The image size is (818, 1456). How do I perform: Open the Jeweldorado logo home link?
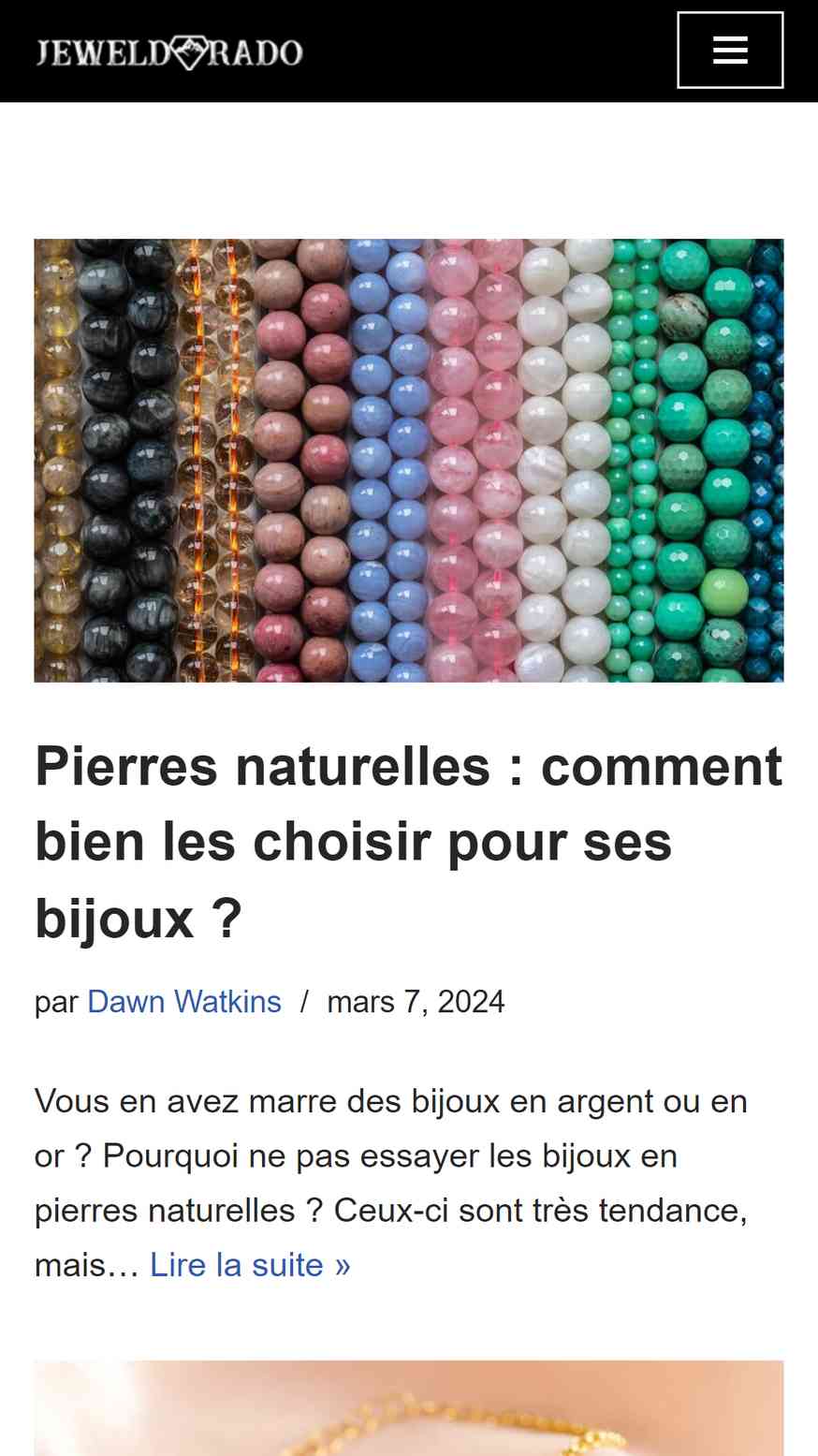point(169,52)
